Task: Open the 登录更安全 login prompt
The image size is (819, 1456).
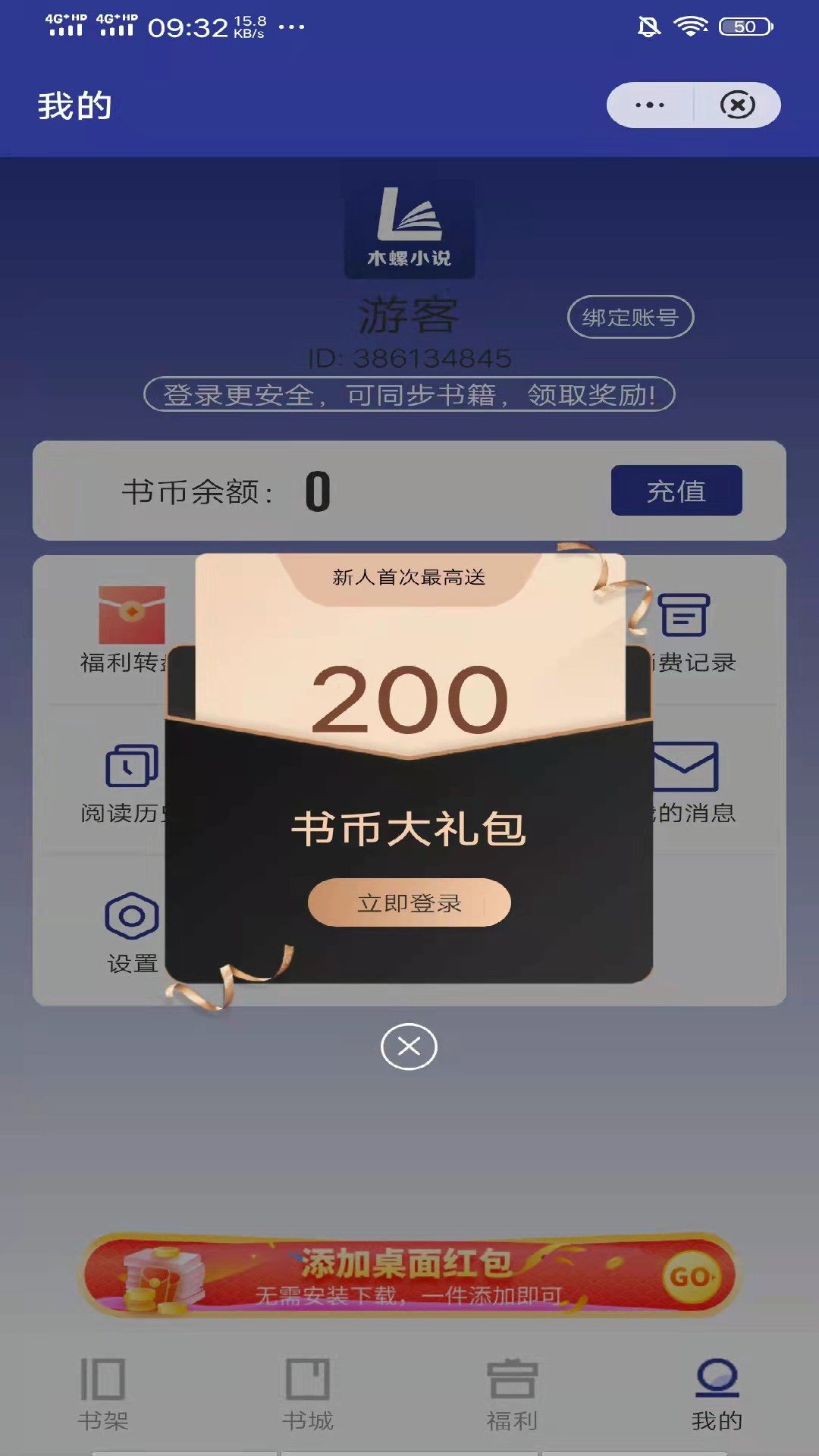Action: [x=409, y=394]
